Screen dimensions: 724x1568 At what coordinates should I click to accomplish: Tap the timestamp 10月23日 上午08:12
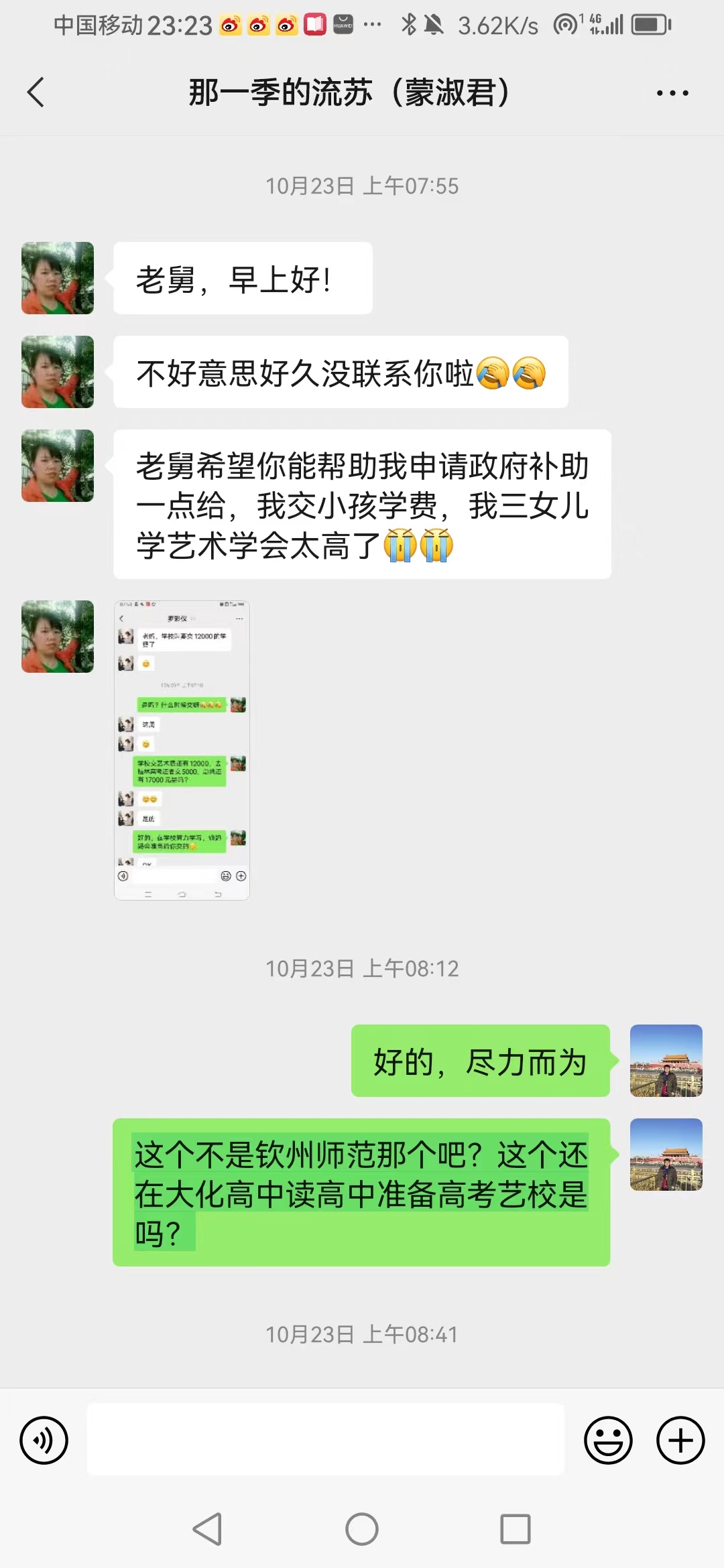362,968
